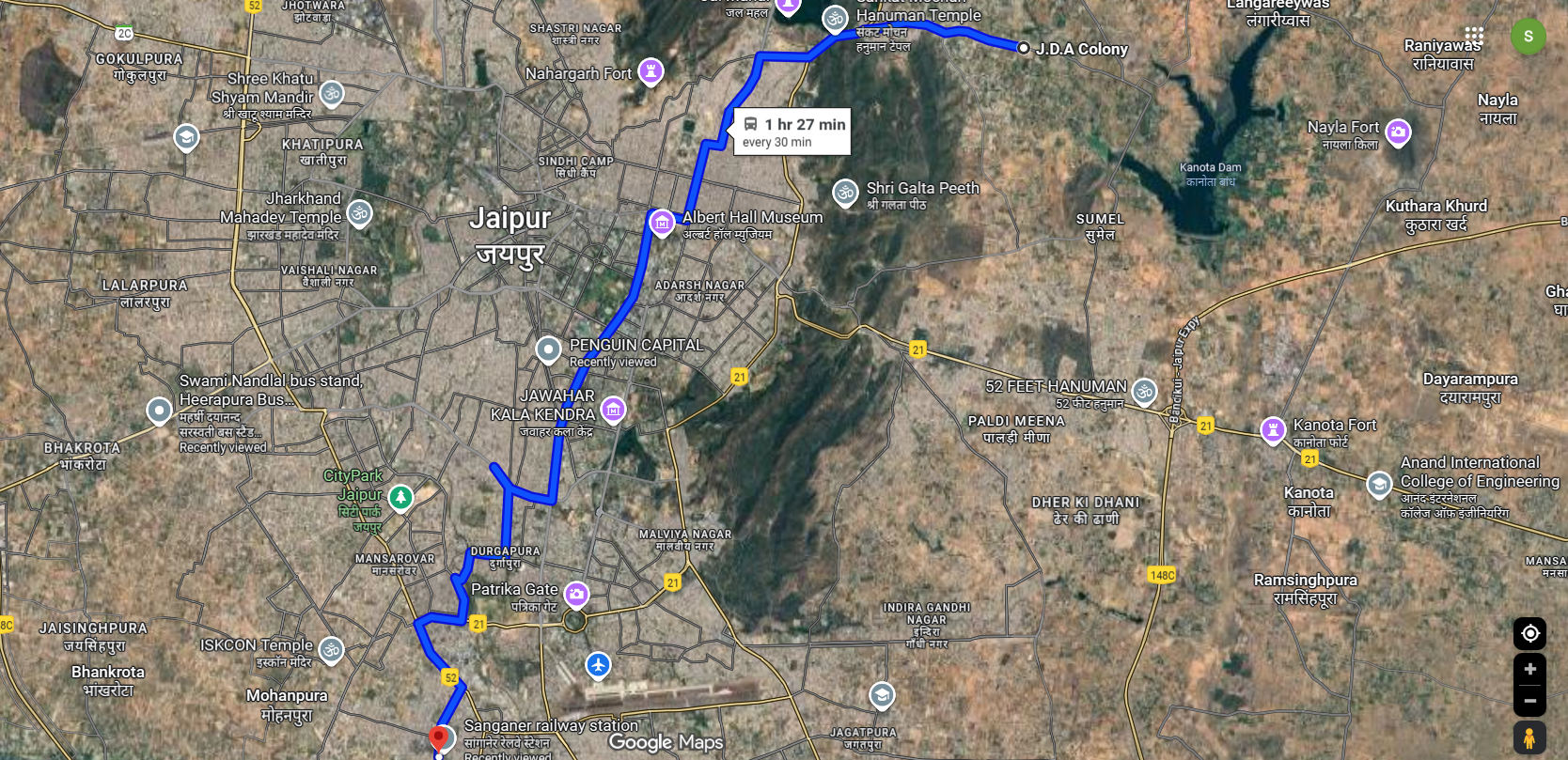
Task: Select the 1 hr 27 min transit route callout
Action: [792, 132]
